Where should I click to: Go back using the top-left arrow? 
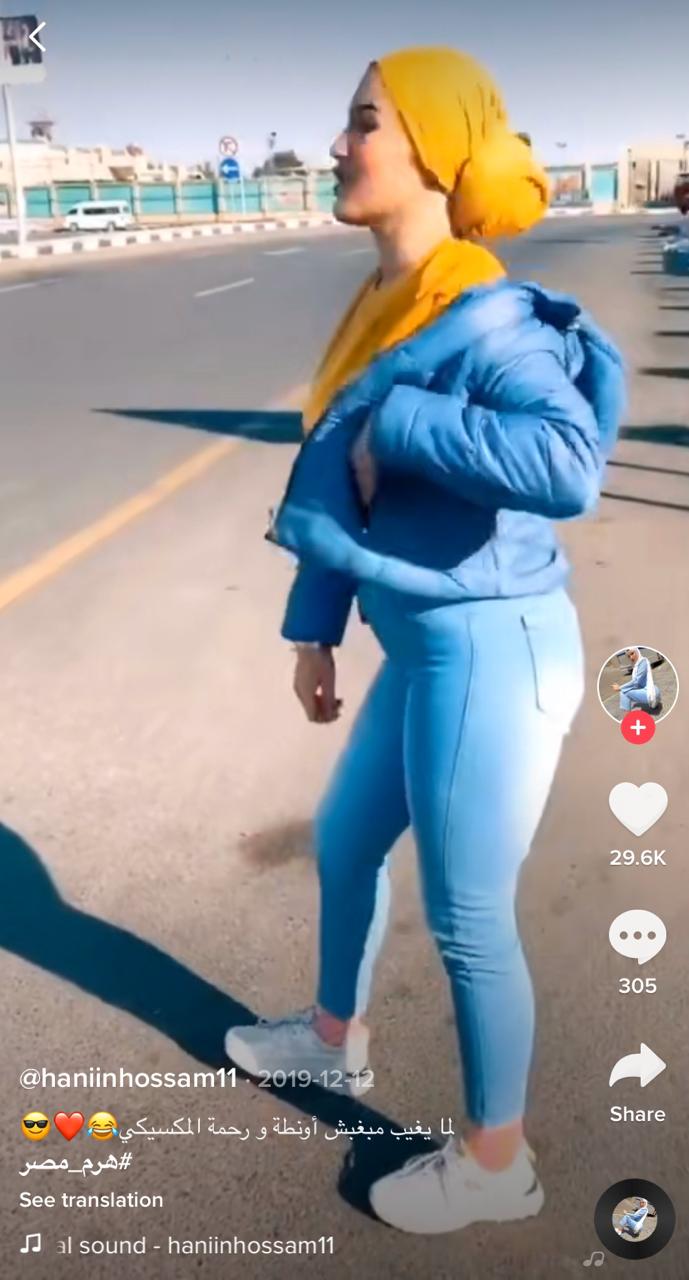(x=37, y=38)
